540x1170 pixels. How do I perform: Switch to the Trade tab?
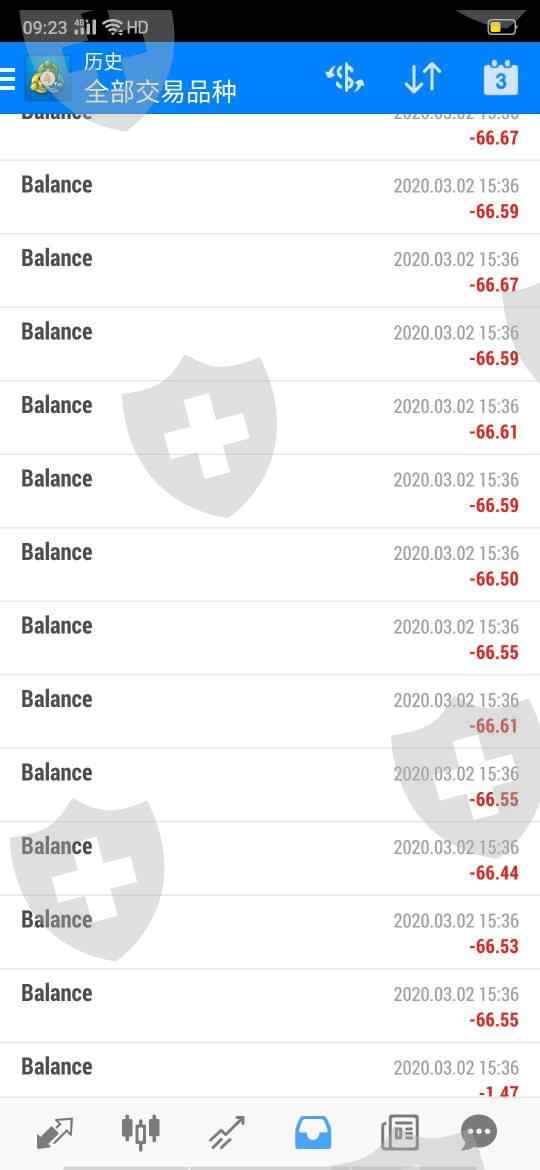[x=227, y=1133]
